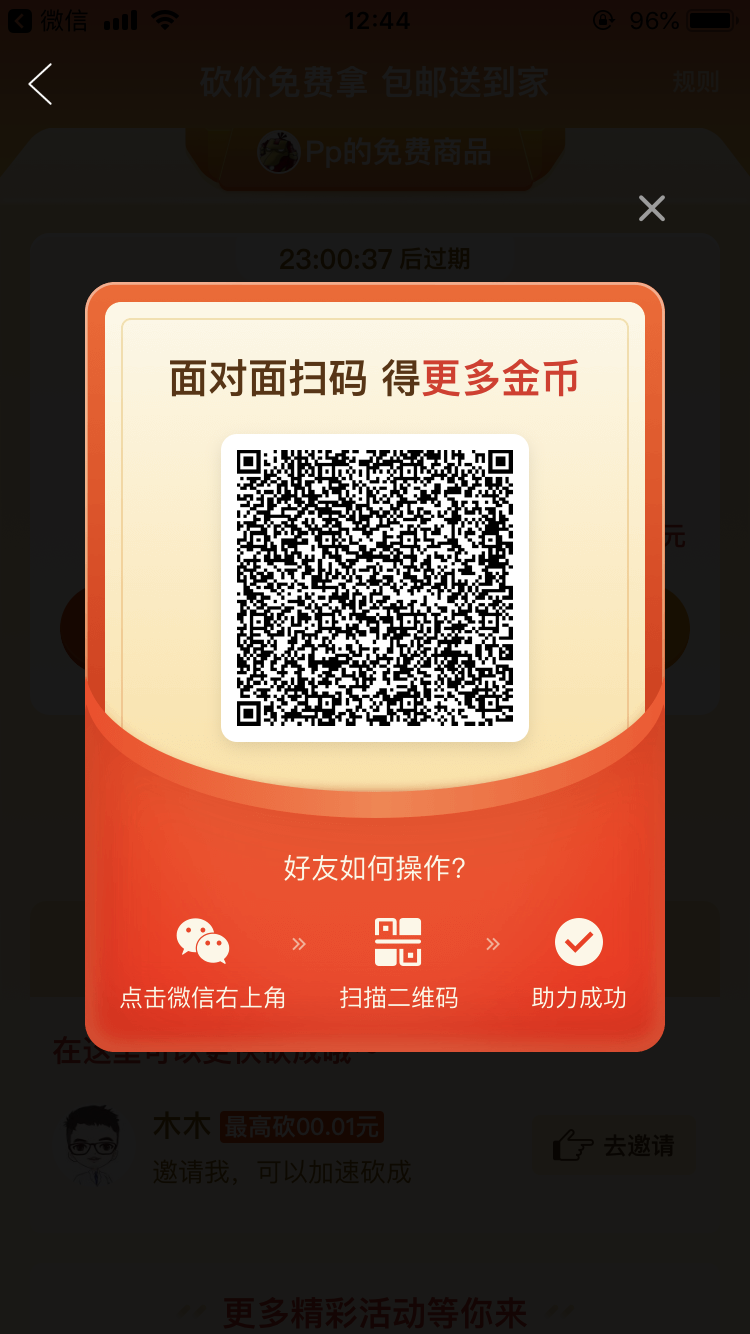Viewport: 750px width, 1334px height.
Task: Open the 规则 rules link
Action: 695,83
